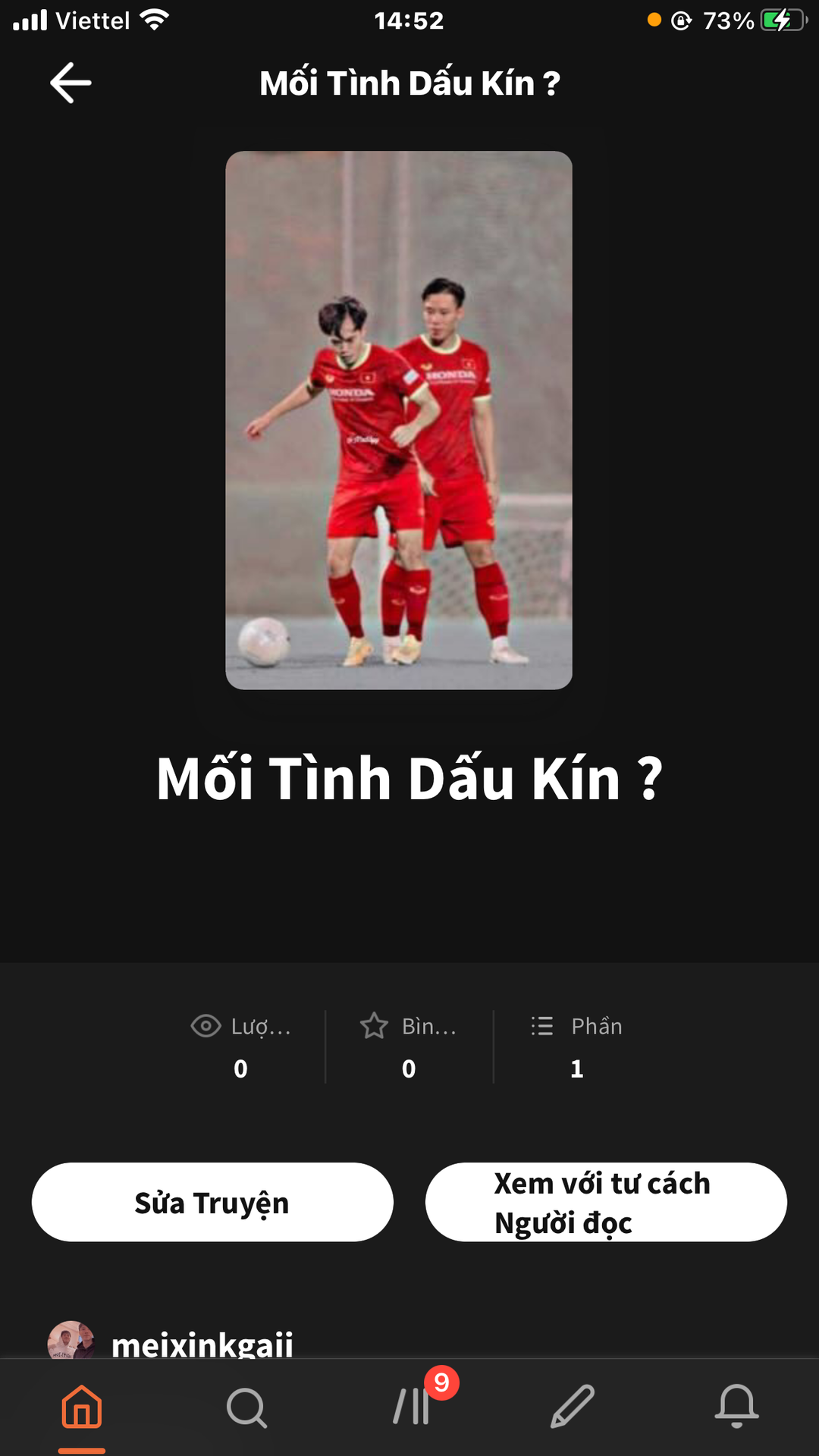
Task: Open author profile meixinkgaii
Action: pos(202,1344)
